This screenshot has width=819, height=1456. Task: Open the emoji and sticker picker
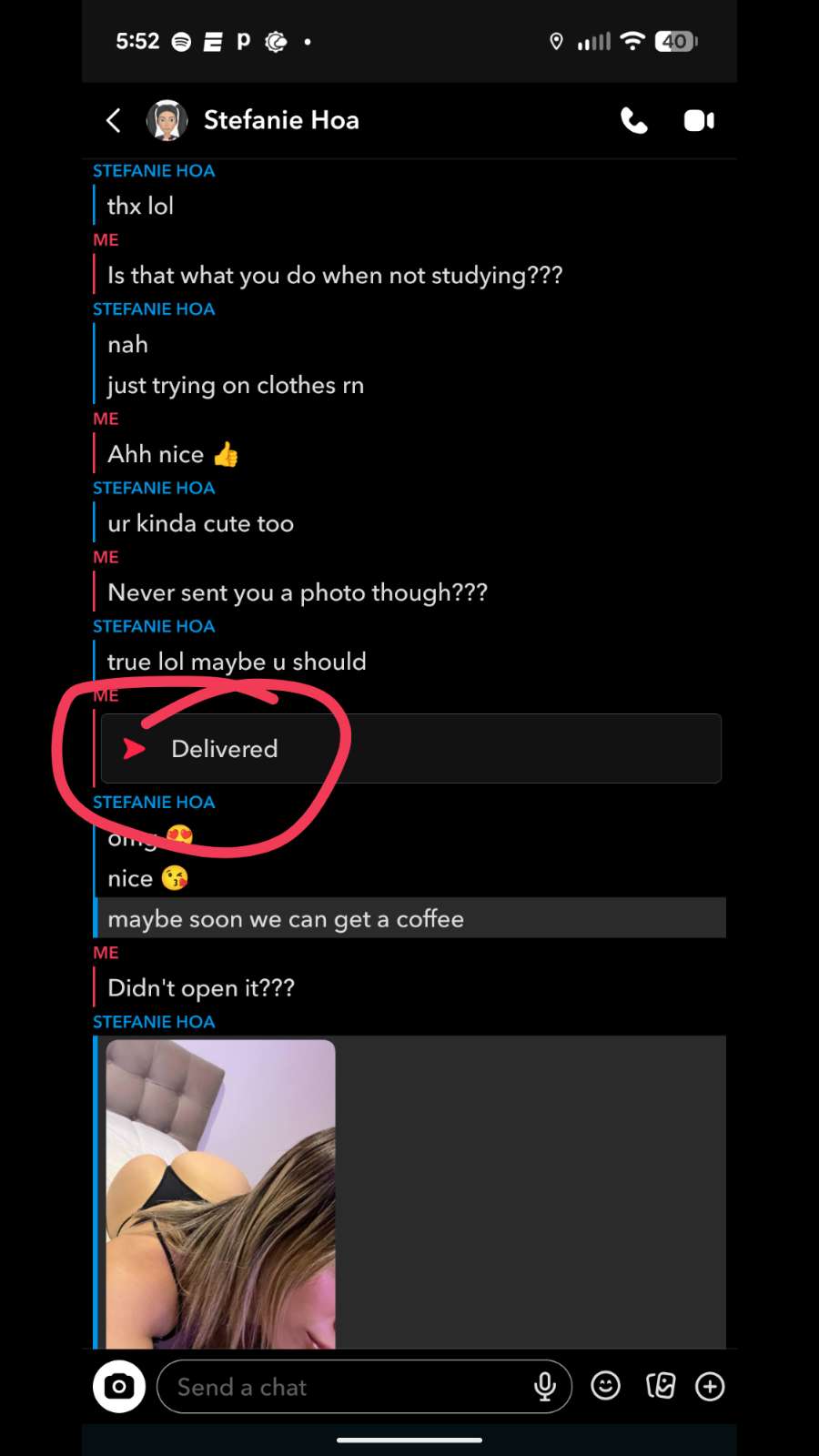[605, 1386]
